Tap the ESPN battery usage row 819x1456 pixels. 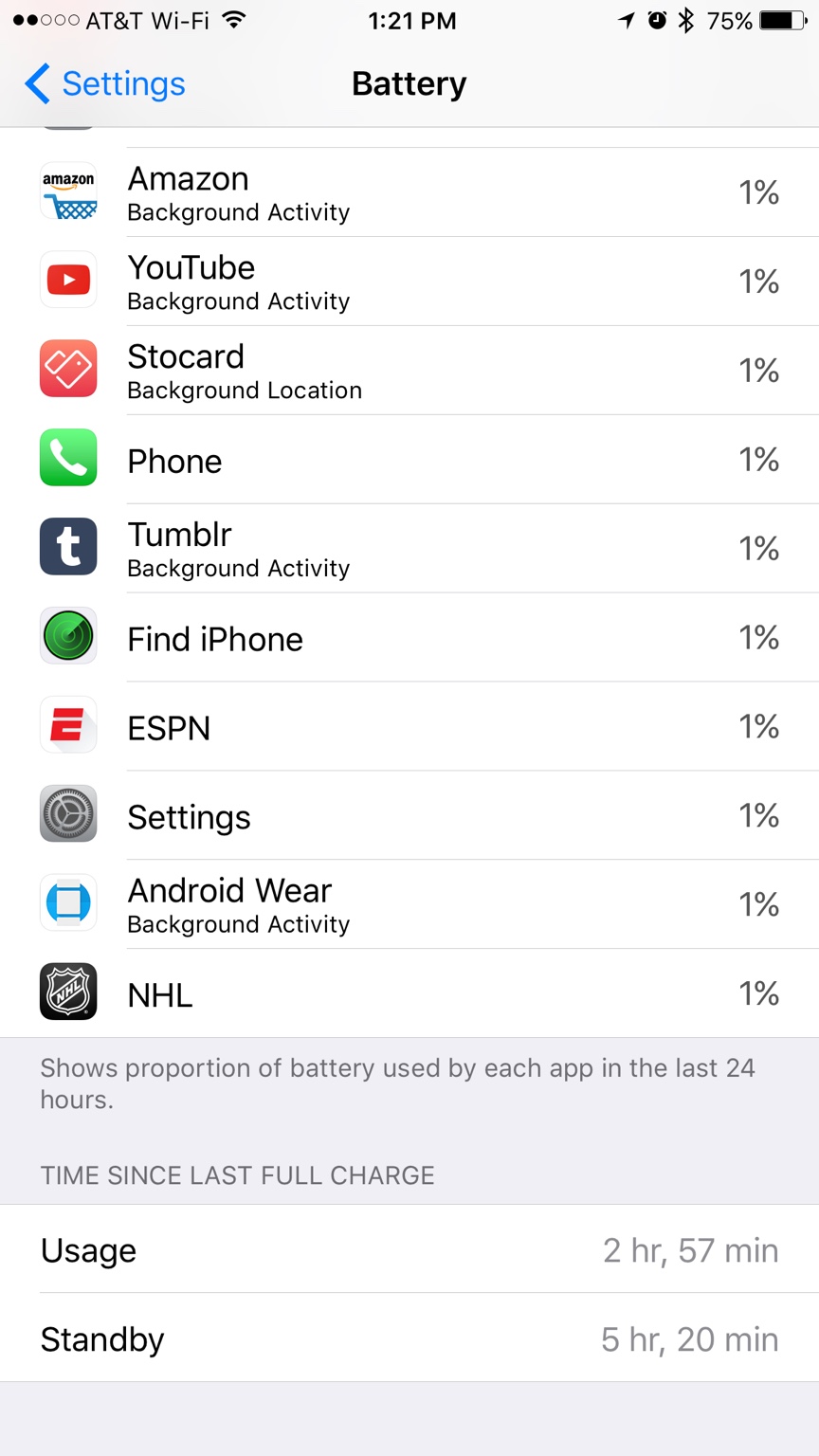pyautogui.click(x=409, y=727)
